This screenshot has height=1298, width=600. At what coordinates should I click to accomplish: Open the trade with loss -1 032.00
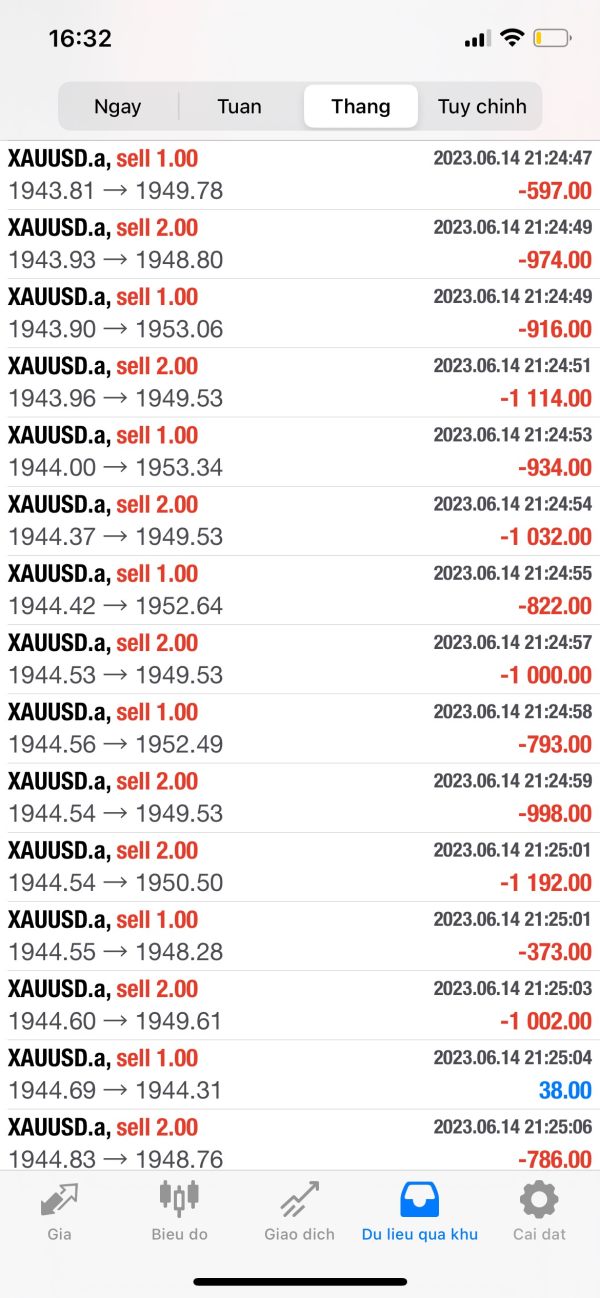click(300, 521)
